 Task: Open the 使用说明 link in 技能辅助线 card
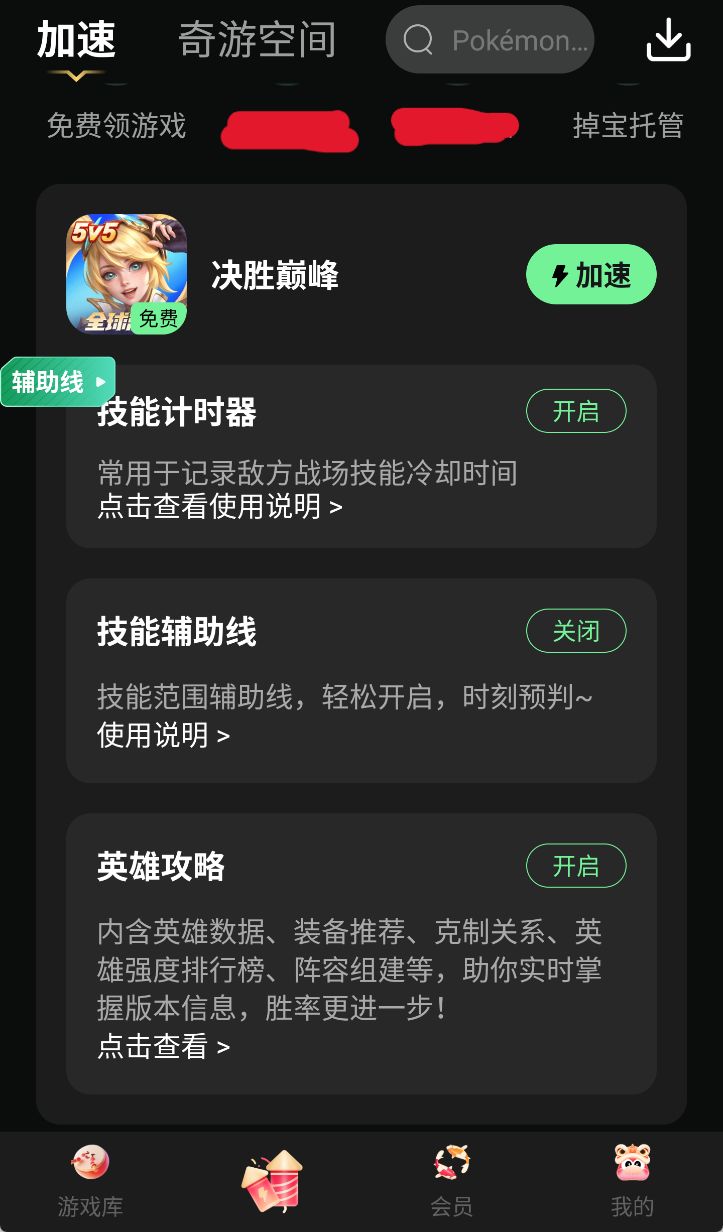(160, 735)
